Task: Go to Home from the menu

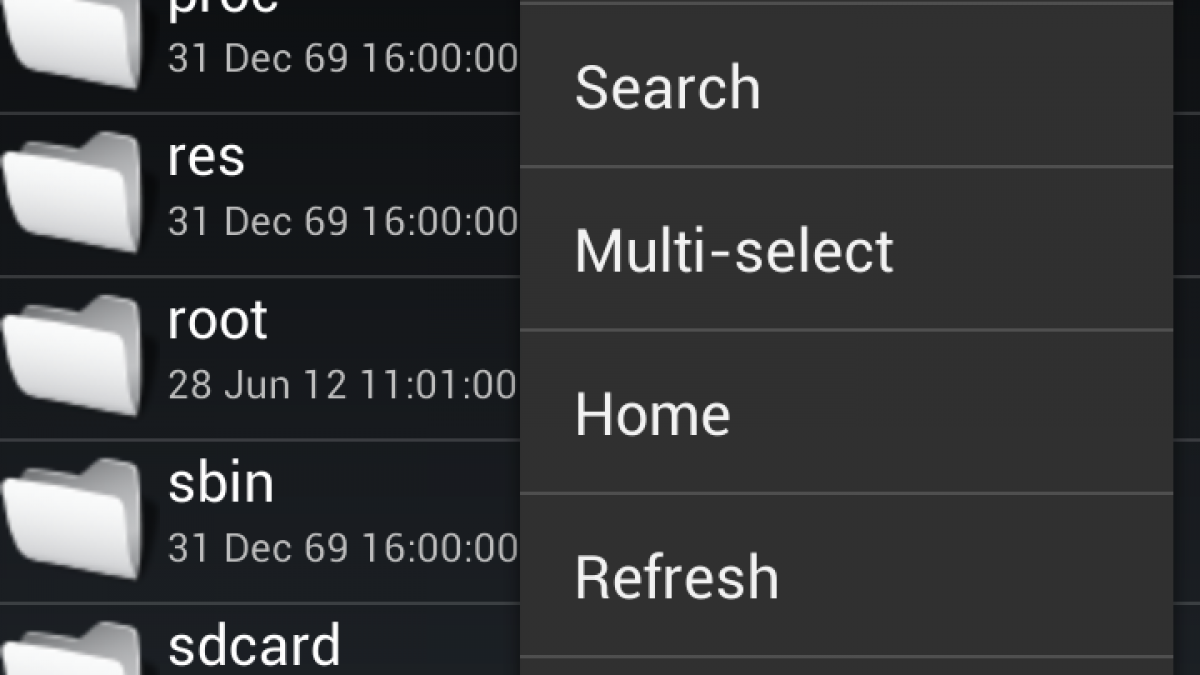Action: pyautogui.click(x=845, y=413)
